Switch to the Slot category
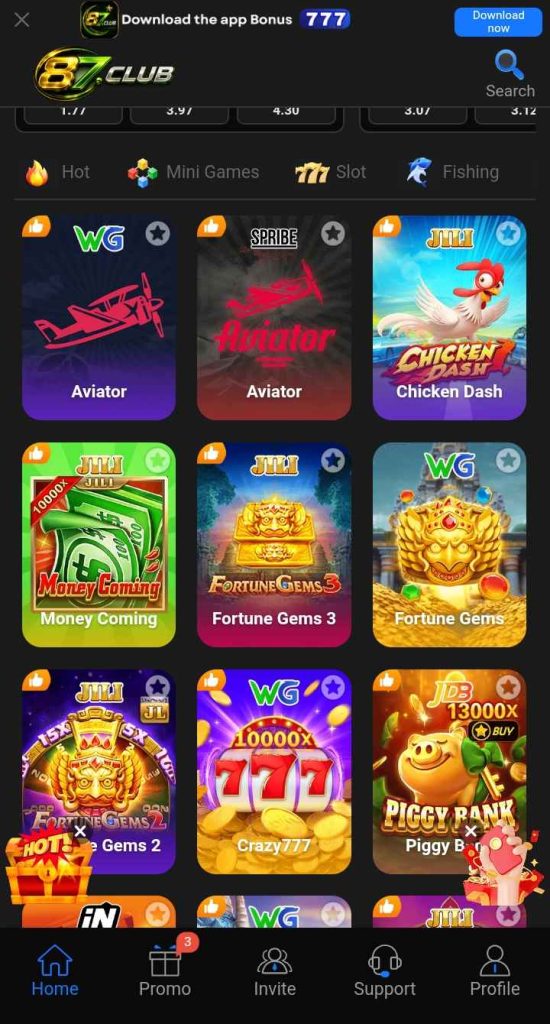 (331, 172)
